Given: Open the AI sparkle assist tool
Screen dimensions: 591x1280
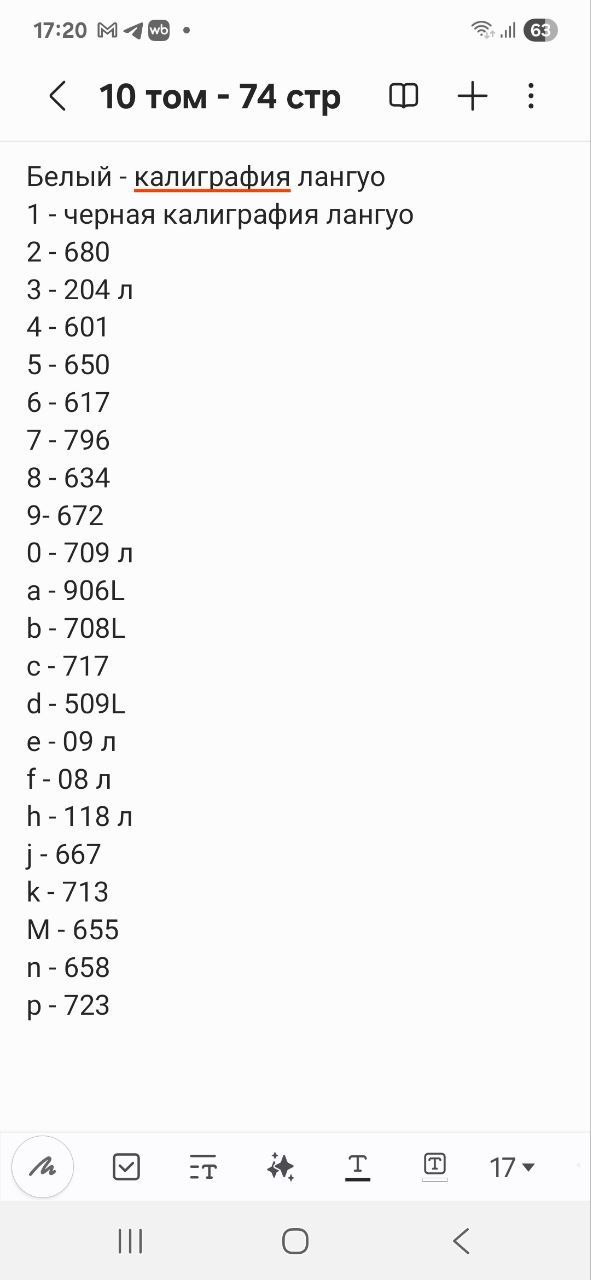Looking at the screenshot, I should coord(281,1166).
